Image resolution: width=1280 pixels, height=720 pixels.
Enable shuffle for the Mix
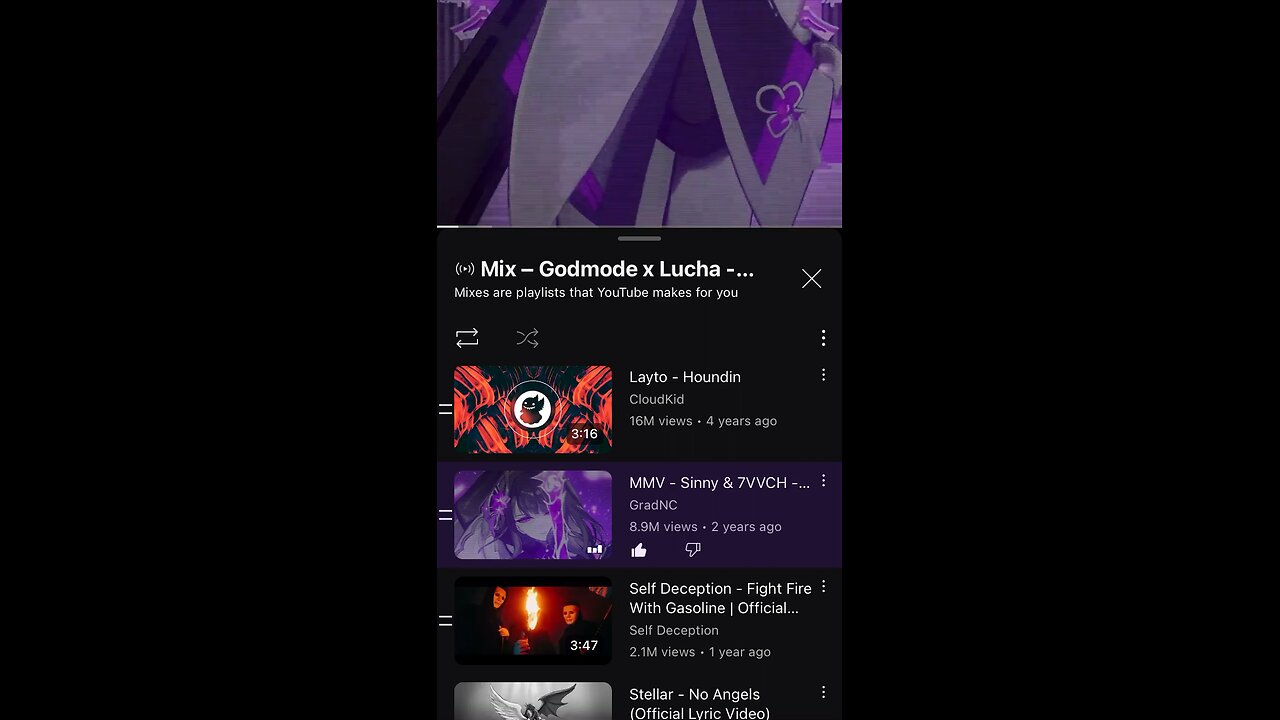[x=527, y=338]
